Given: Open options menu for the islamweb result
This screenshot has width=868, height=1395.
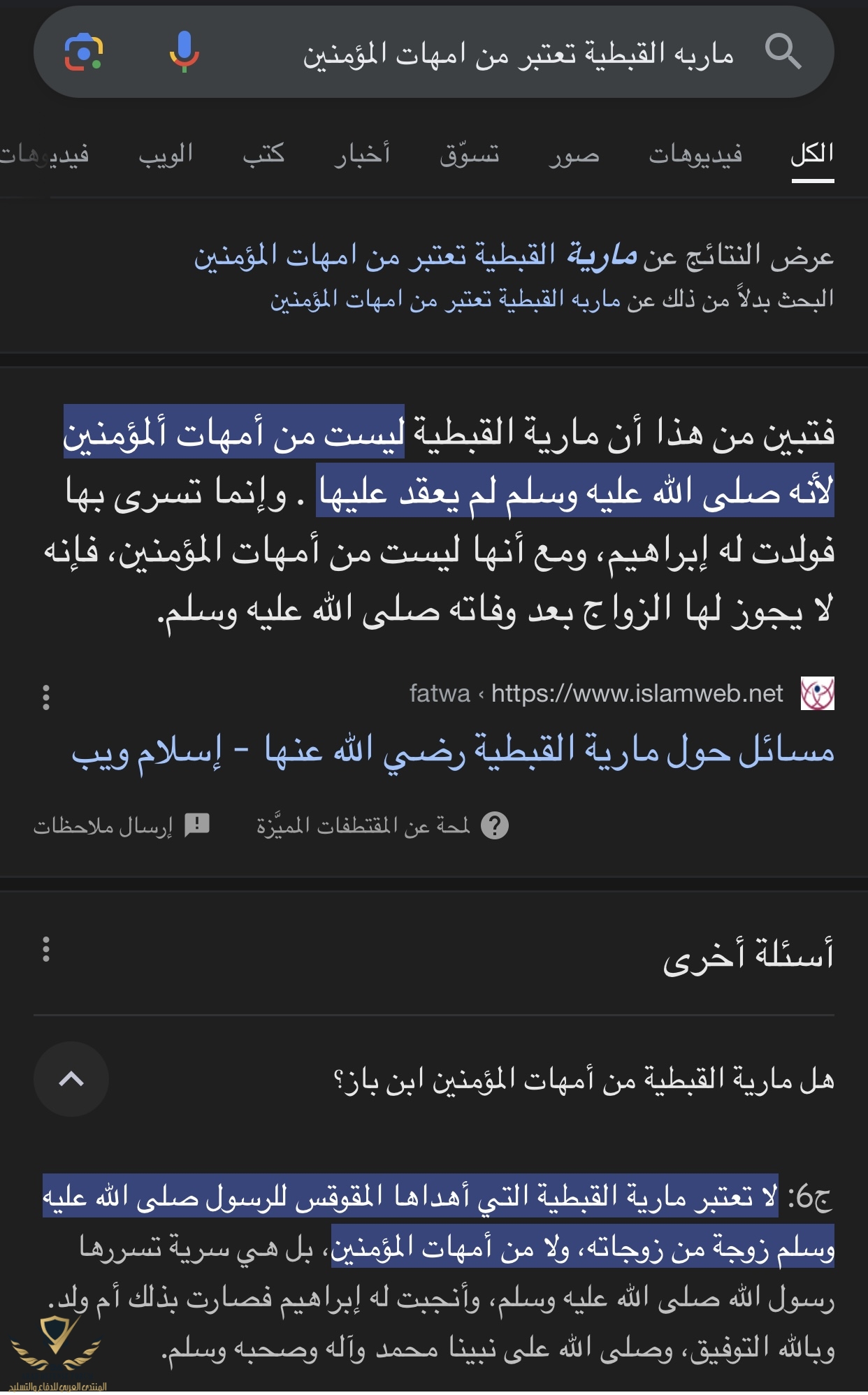Looking at the screenshot, I should [46, 697].
